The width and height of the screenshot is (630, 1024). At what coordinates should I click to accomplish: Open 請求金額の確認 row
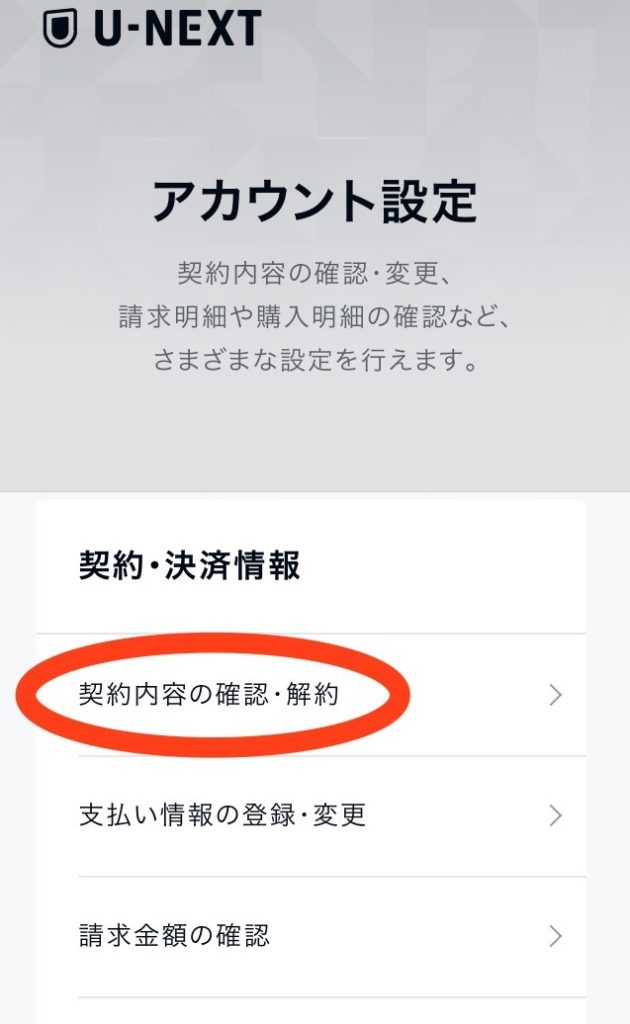311,936
